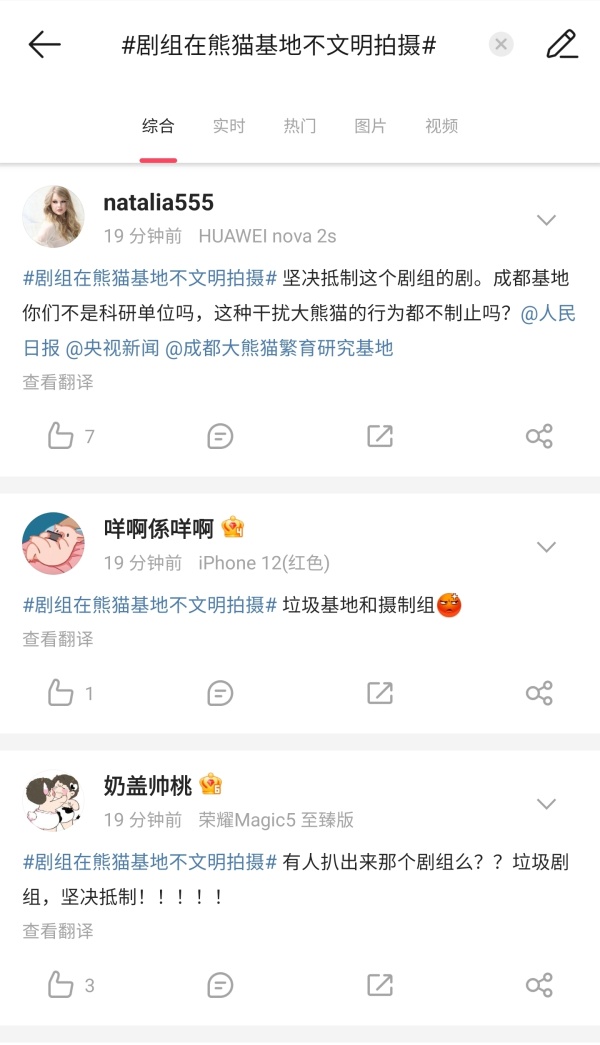Go back using the arrow icon
Image resolution: width=600 pixels, height=1045 pixels.
[x=45, y=45]
